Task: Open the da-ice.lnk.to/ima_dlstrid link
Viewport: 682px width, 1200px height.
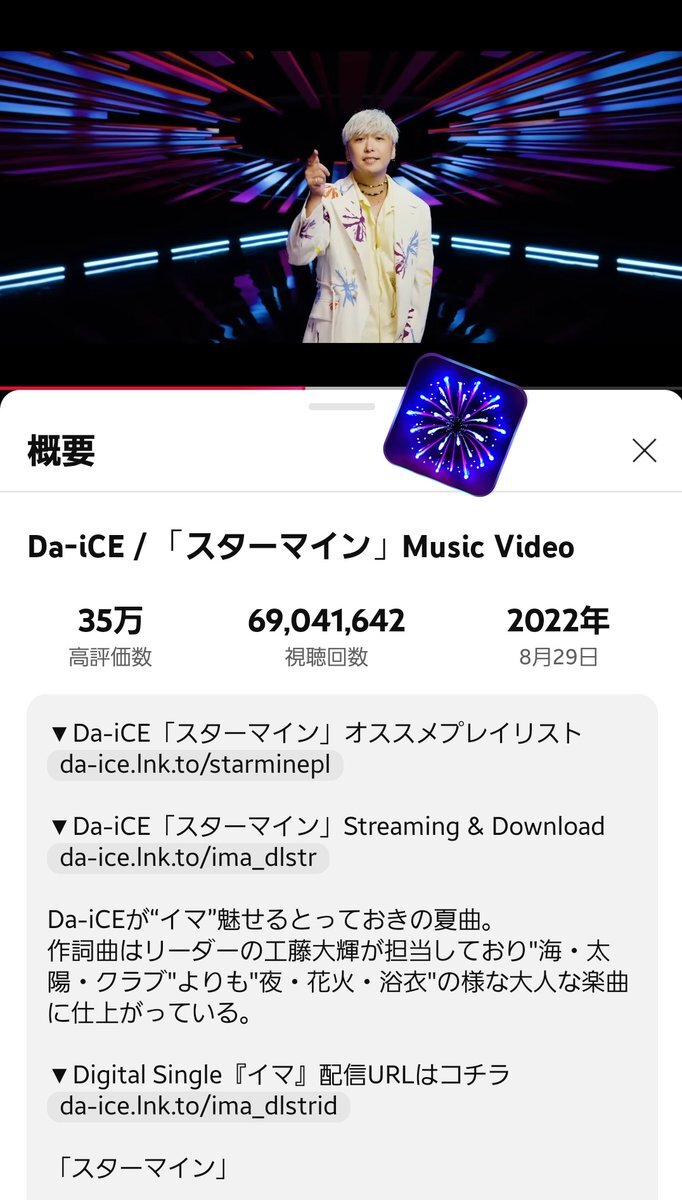Action: click(198, 1105)
